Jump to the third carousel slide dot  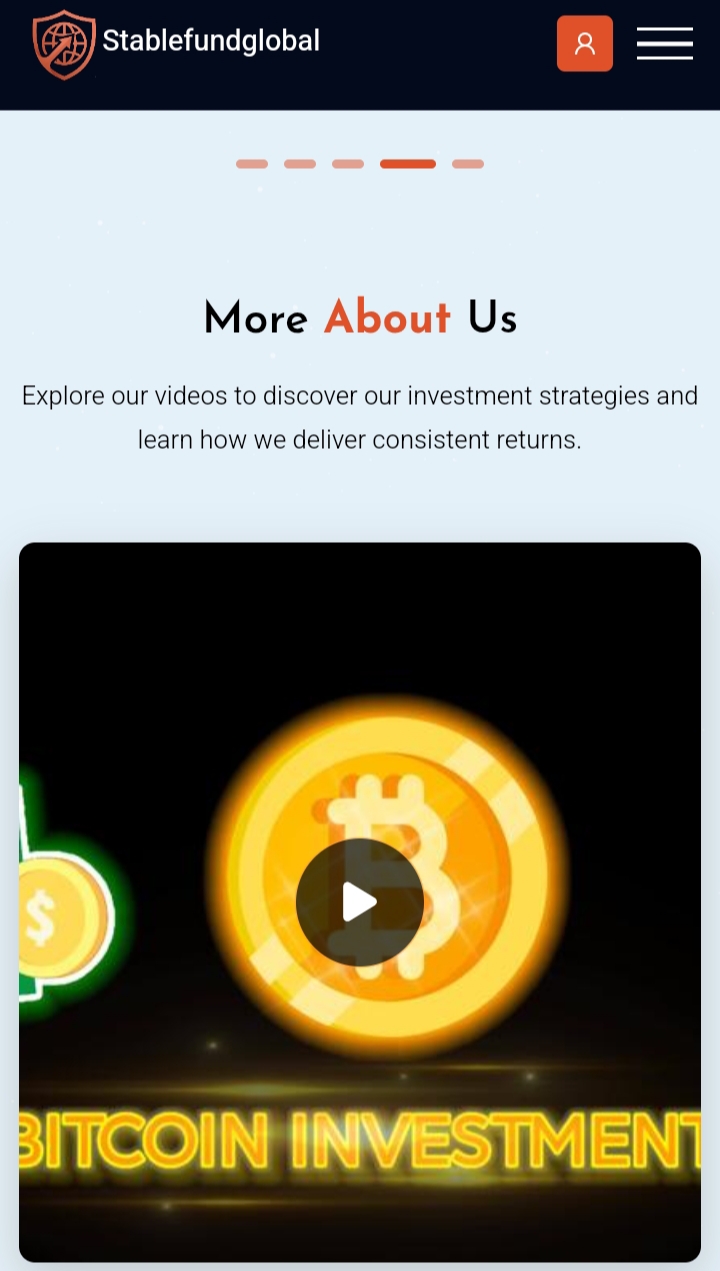coord(348,164)
